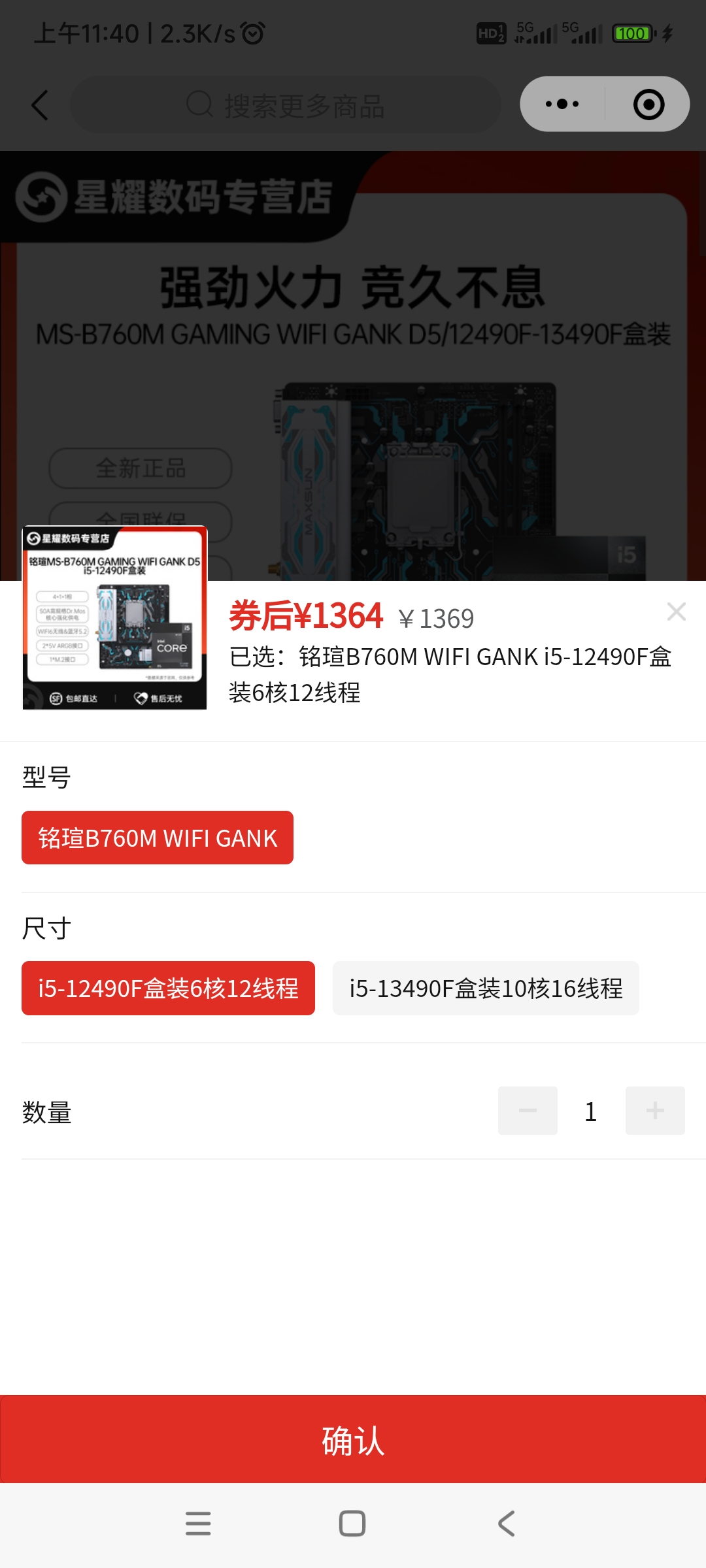Go to the system home screen
Screen dimensions: 706x1568
352,1523
